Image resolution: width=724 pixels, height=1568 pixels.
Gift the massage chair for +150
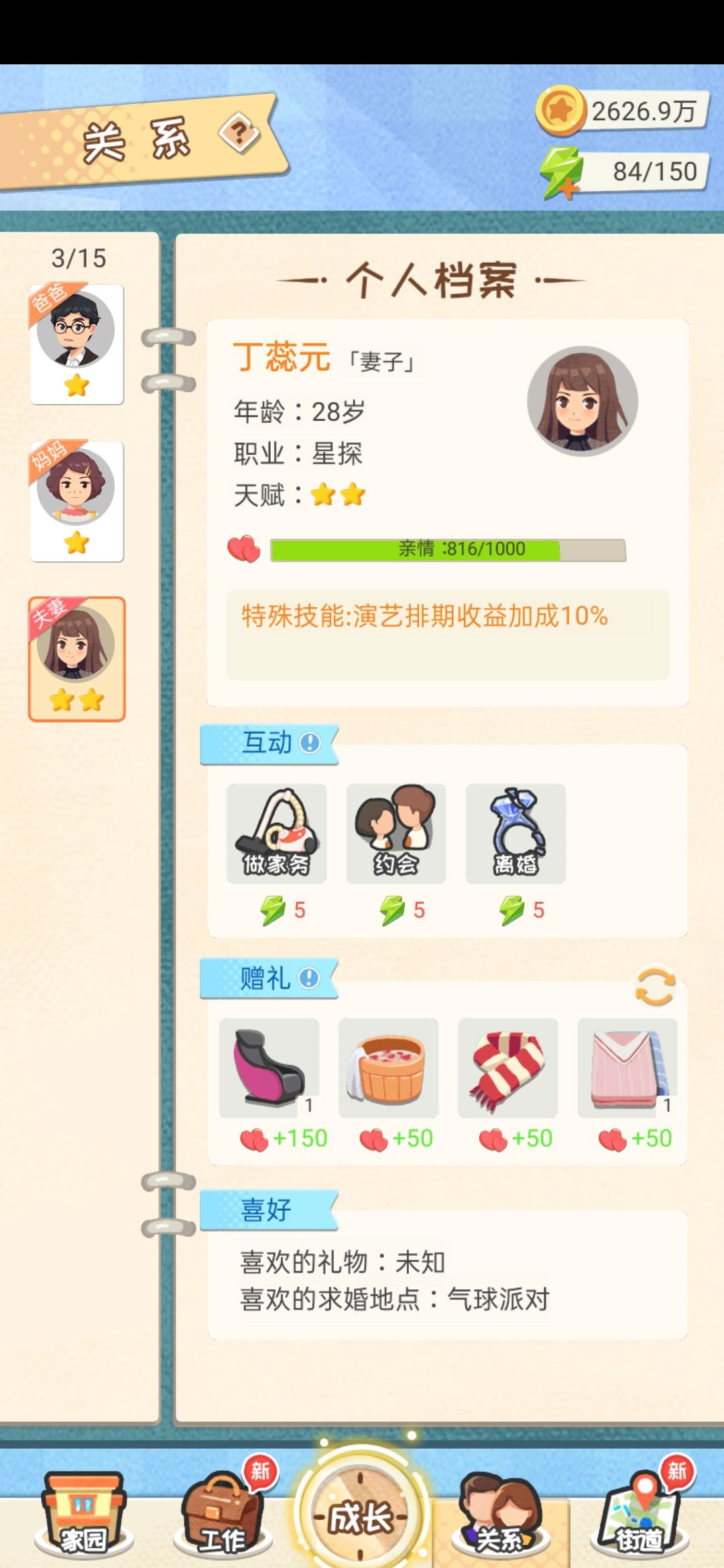coord(269,1068)
